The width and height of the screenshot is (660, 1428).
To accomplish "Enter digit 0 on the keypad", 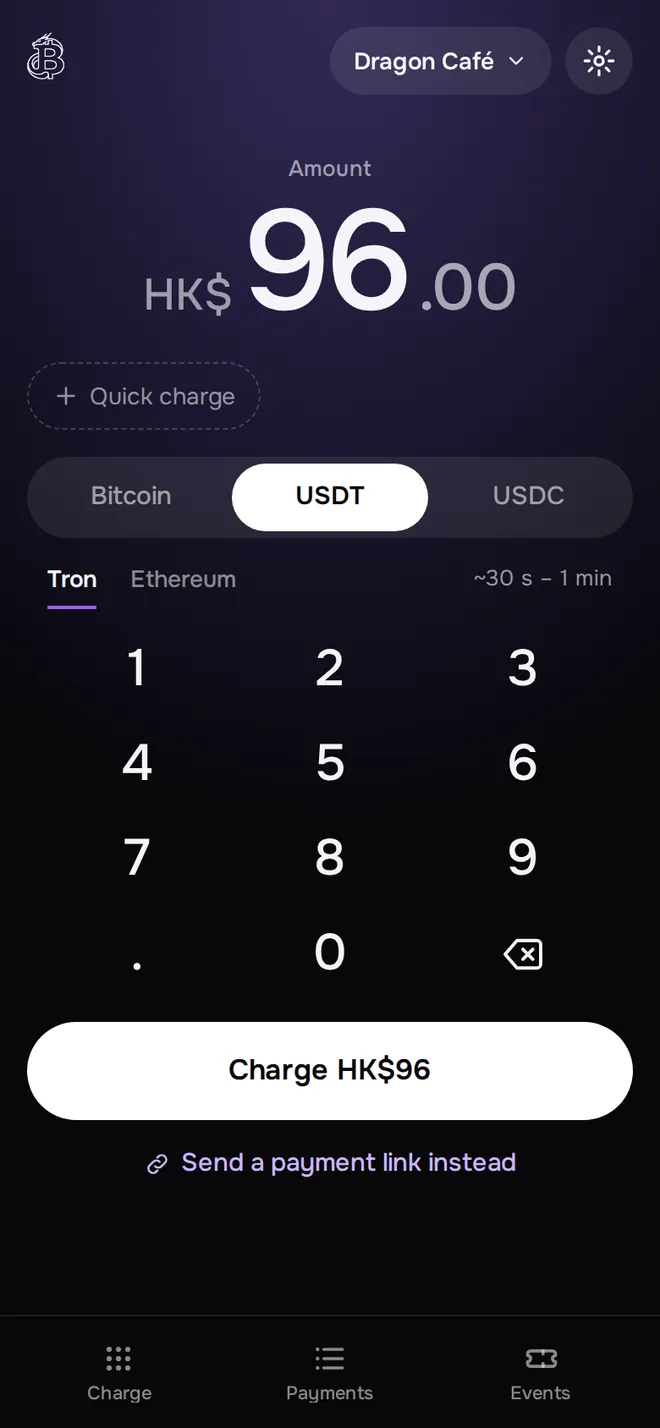I will (x=330, y=952).
